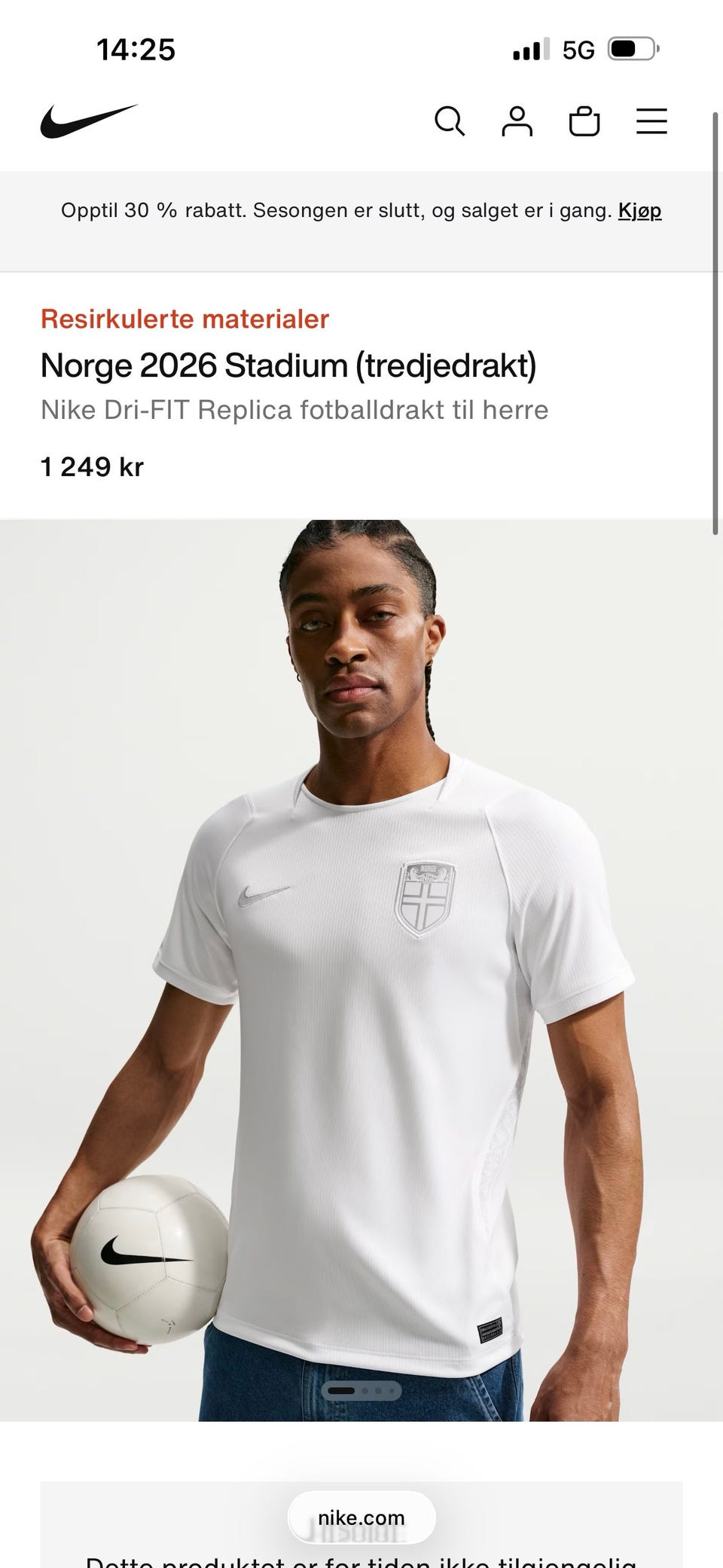This screenshot has width=723, height=1568.
Task: Open the search magnifier icon
Action: point(450,121)
